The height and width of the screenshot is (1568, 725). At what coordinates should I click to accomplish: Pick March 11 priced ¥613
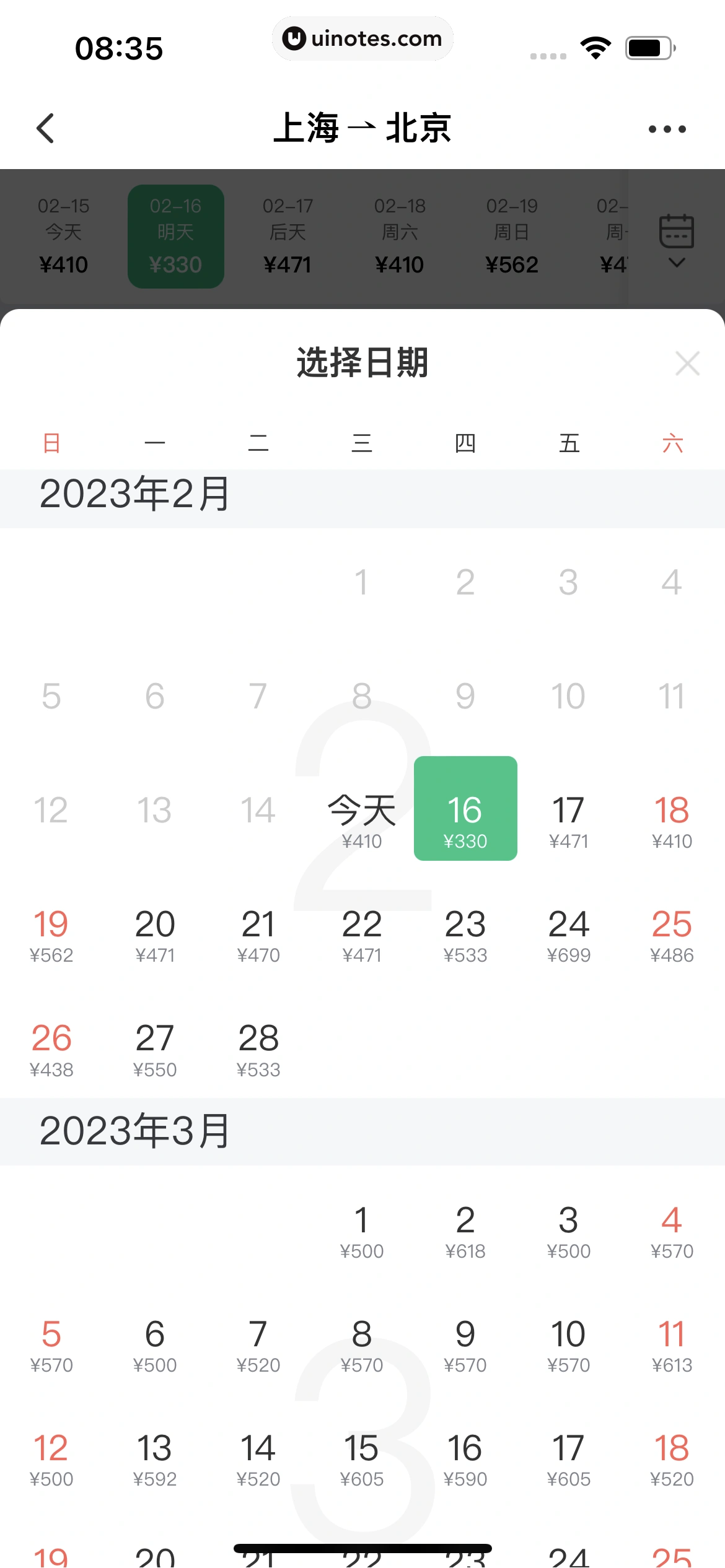[672, 1345]
